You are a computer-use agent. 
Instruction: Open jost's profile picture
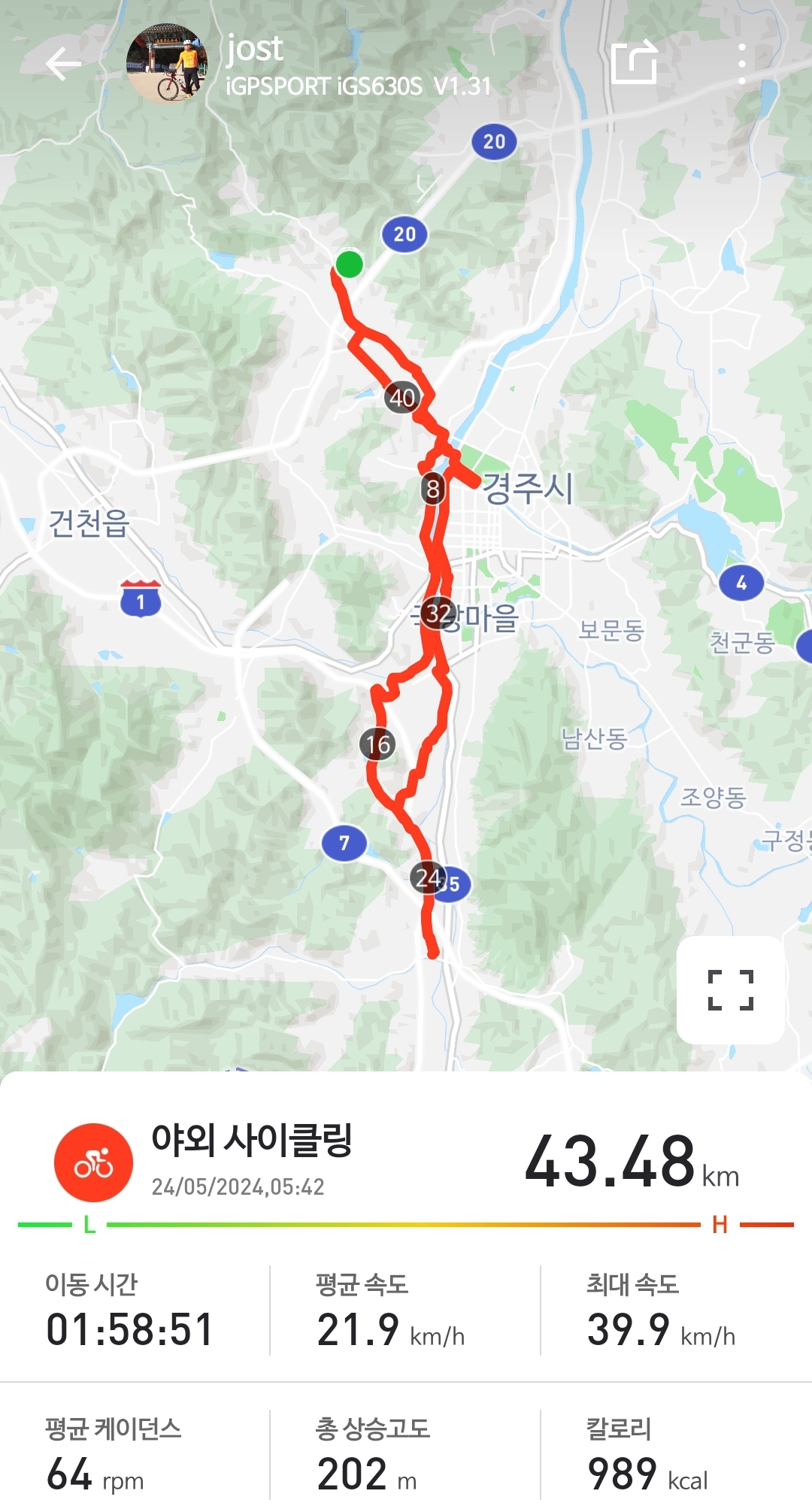tap(167, 64)
